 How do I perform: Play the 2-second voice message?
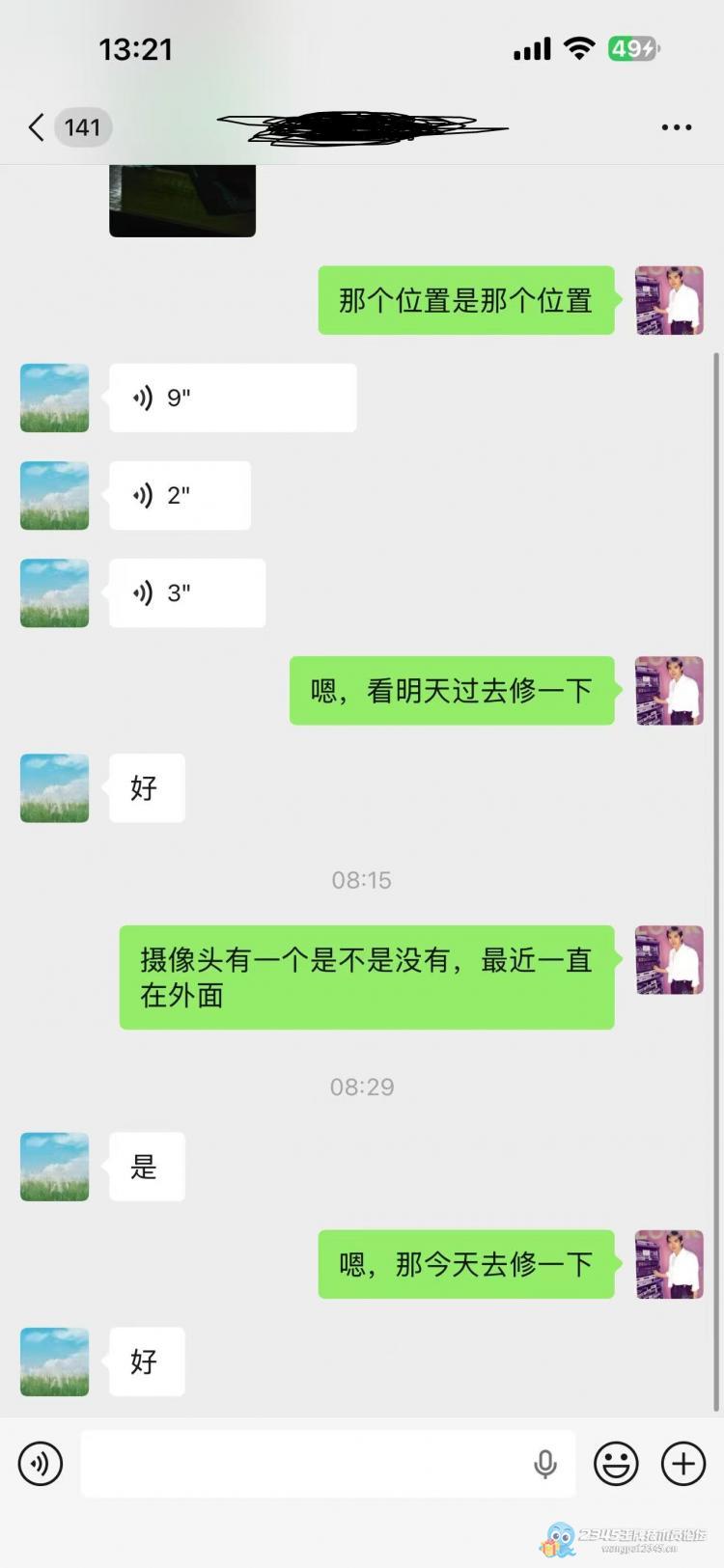tap(180, 495)
